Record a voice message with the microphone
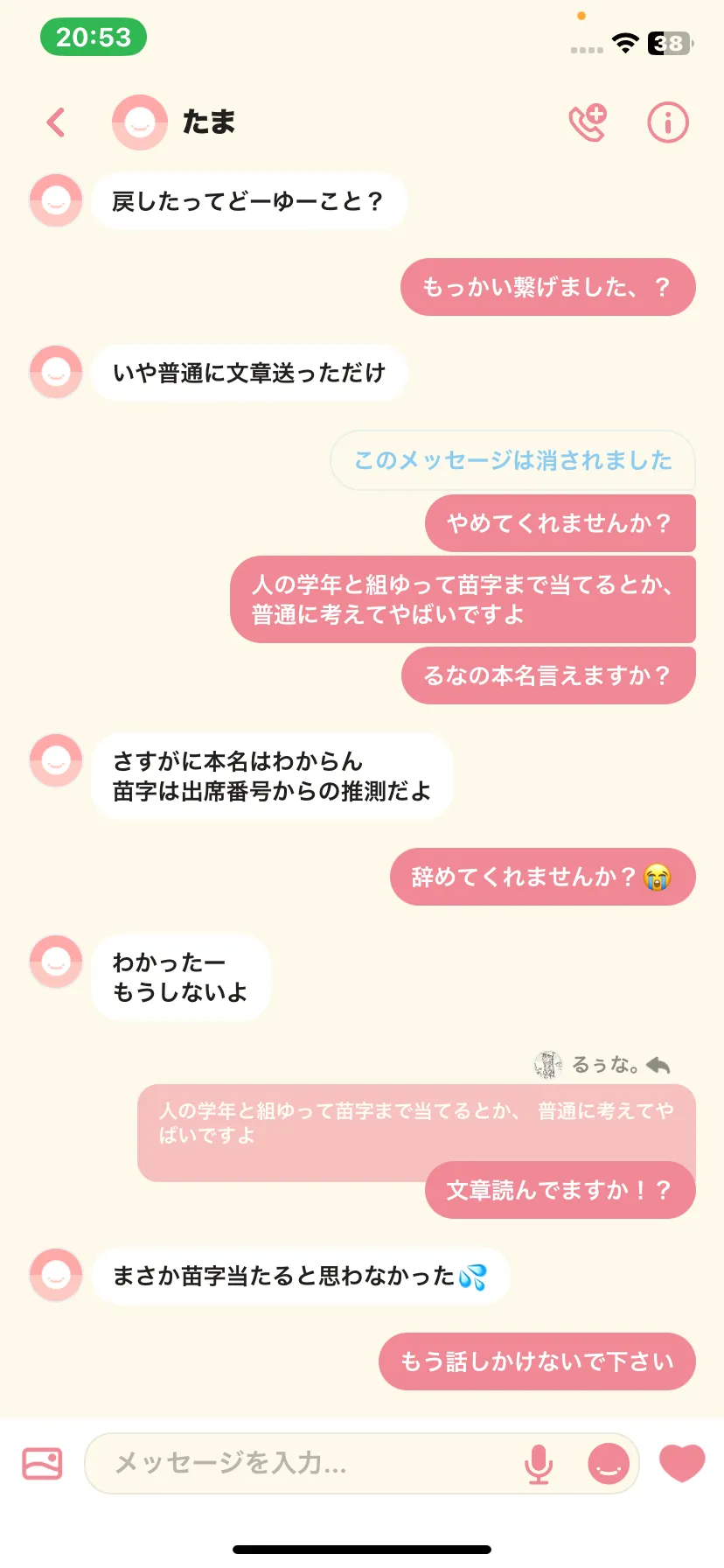 539,1463
